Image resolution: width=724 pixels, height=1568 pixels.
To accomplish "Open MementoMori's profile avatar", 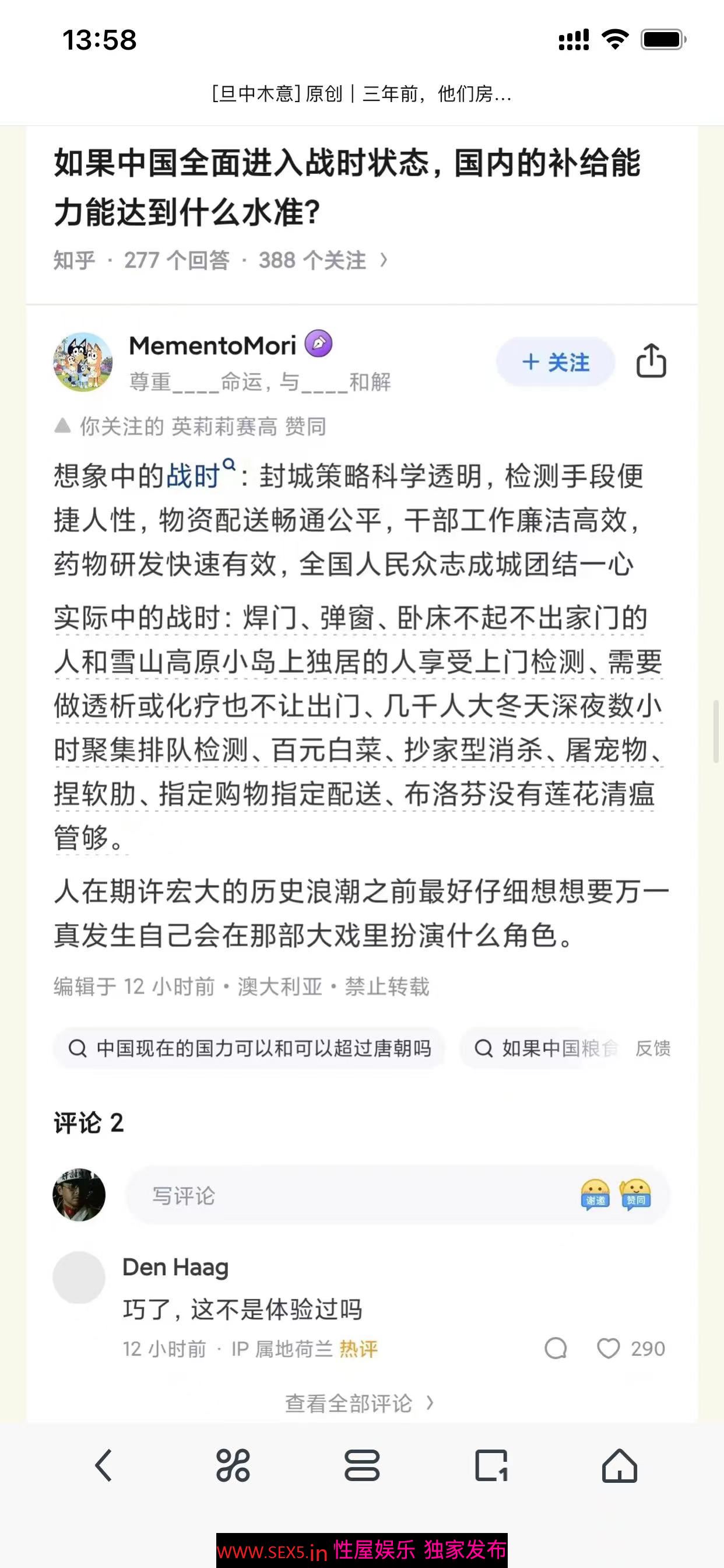I will tap(83, 362).
